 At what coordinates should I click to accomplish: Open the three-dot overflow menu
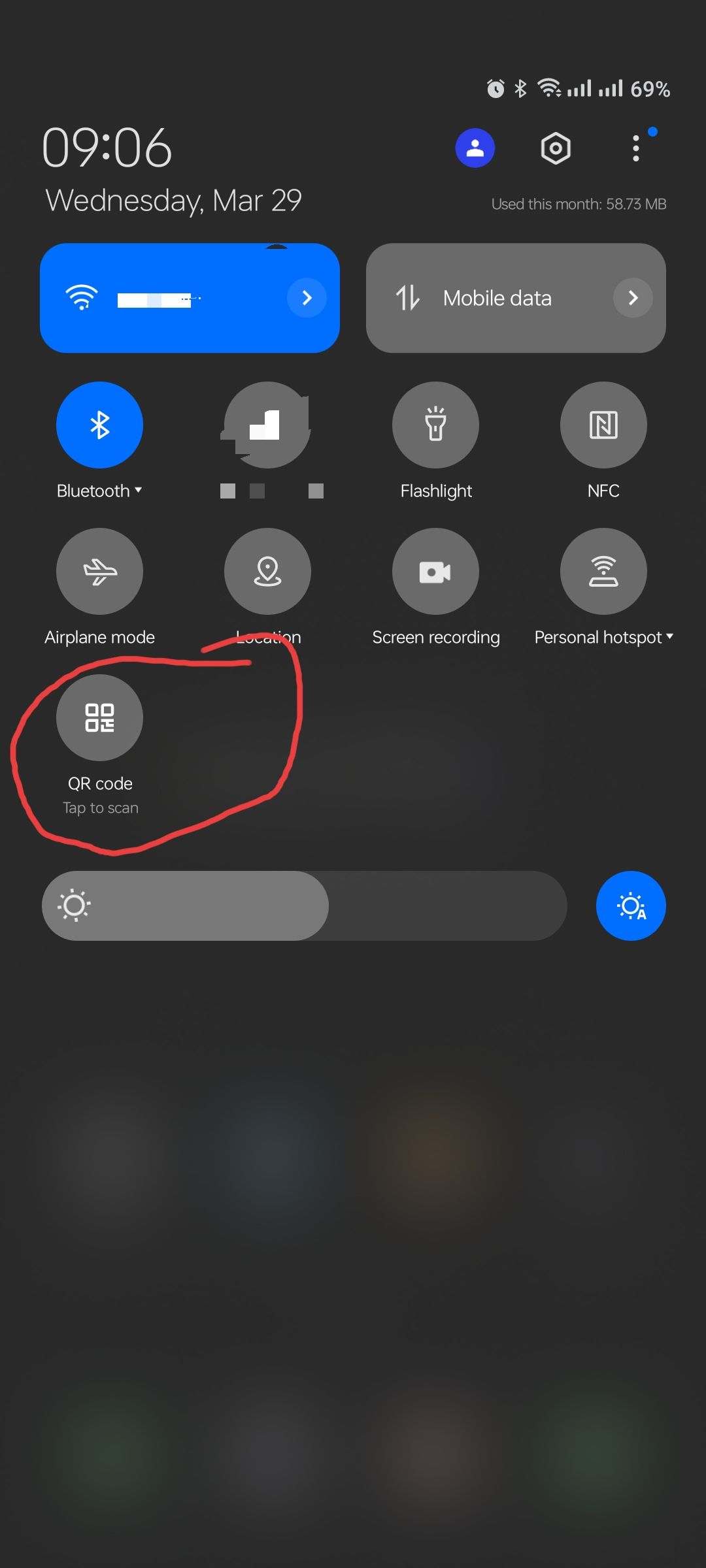635,148
